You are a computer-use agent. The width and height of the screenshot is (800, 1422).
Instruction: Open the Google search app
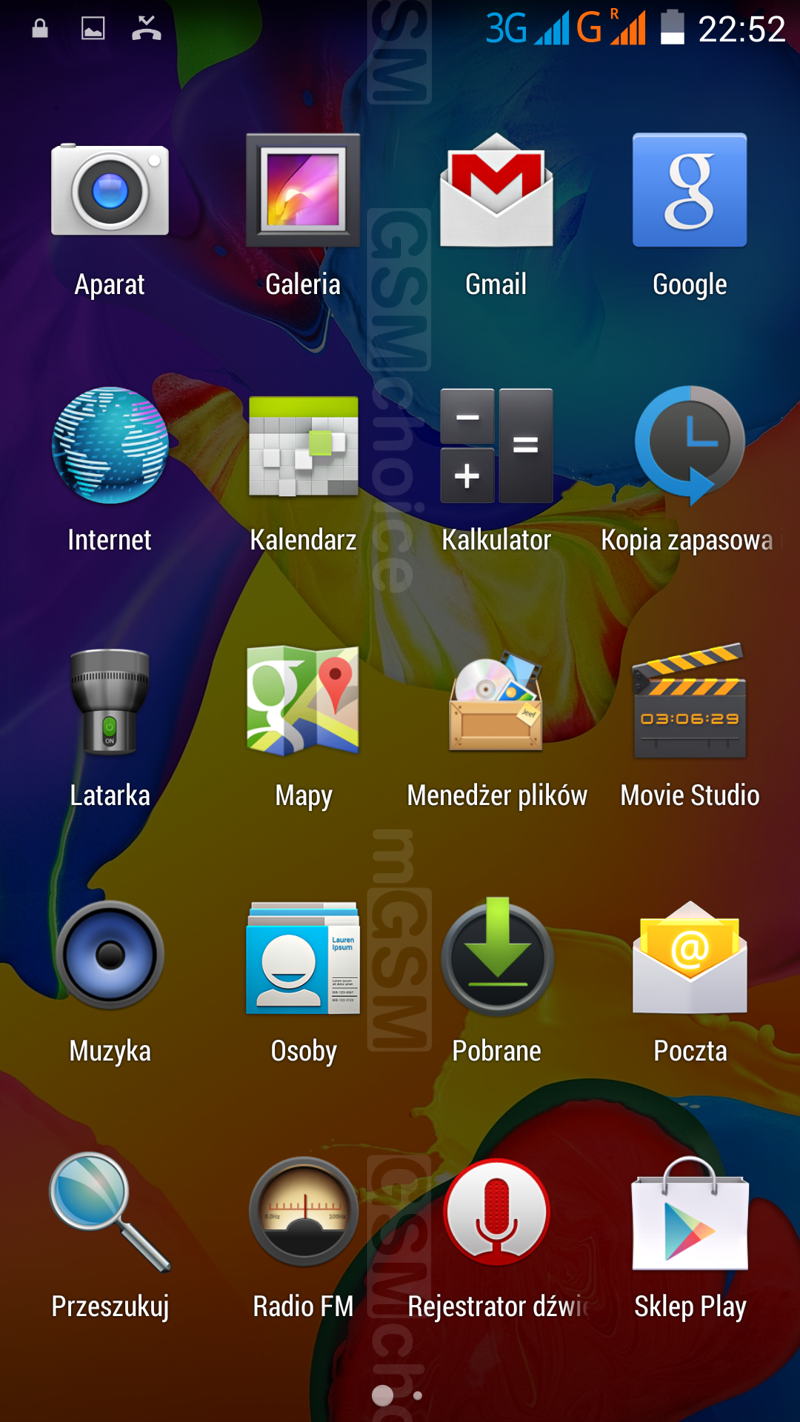(x=689, y=190)
